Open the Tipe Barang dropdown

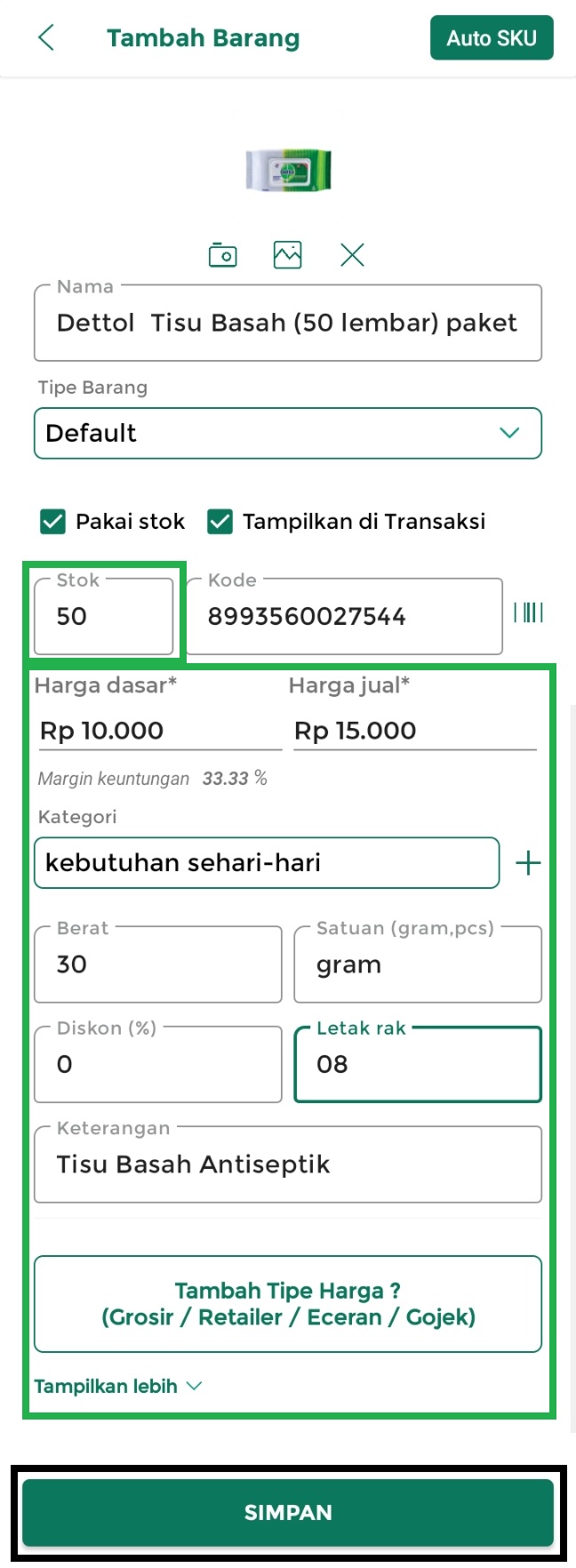click(x=287, y=434)
